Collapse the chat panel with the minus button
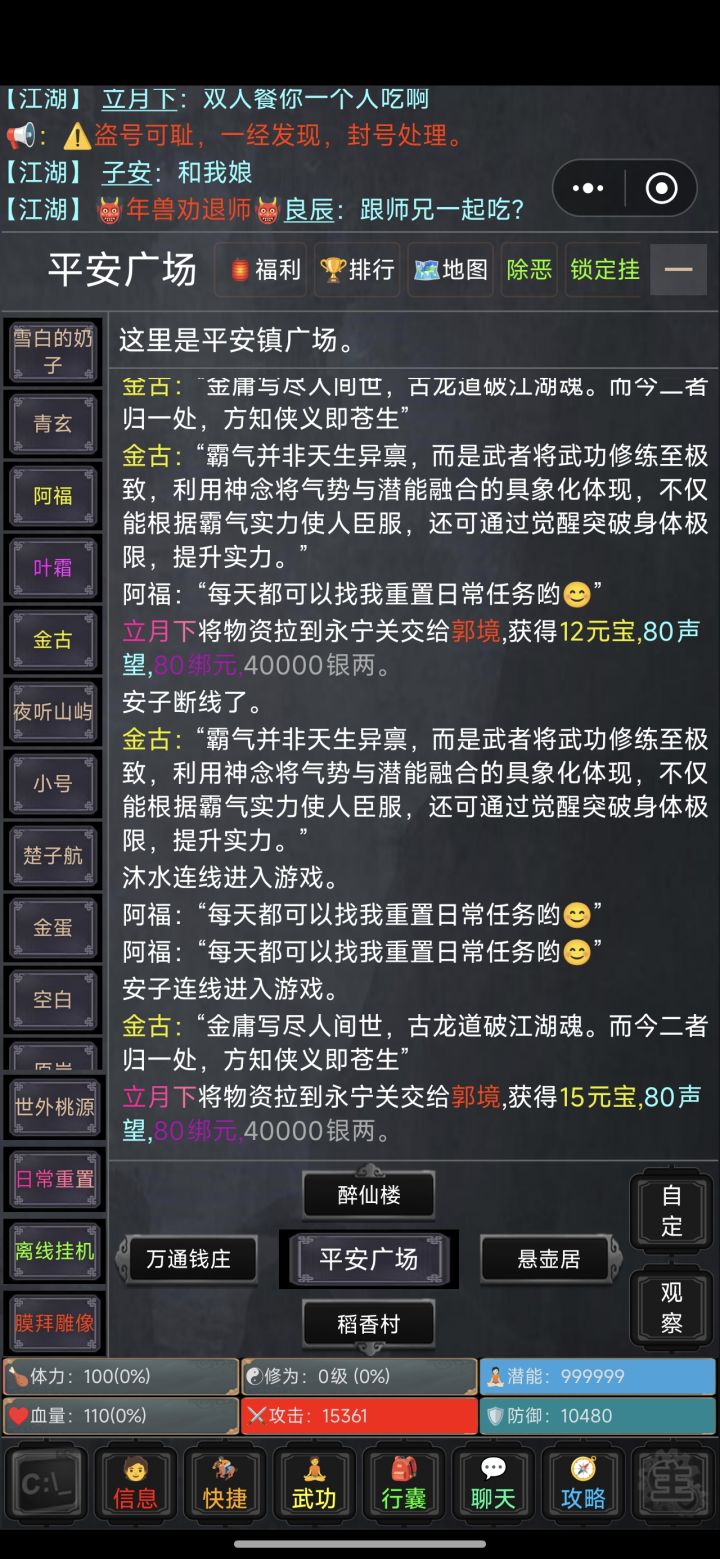This screenshot has height=1559, width=720. pyautogui.click(x=679, y=269)
